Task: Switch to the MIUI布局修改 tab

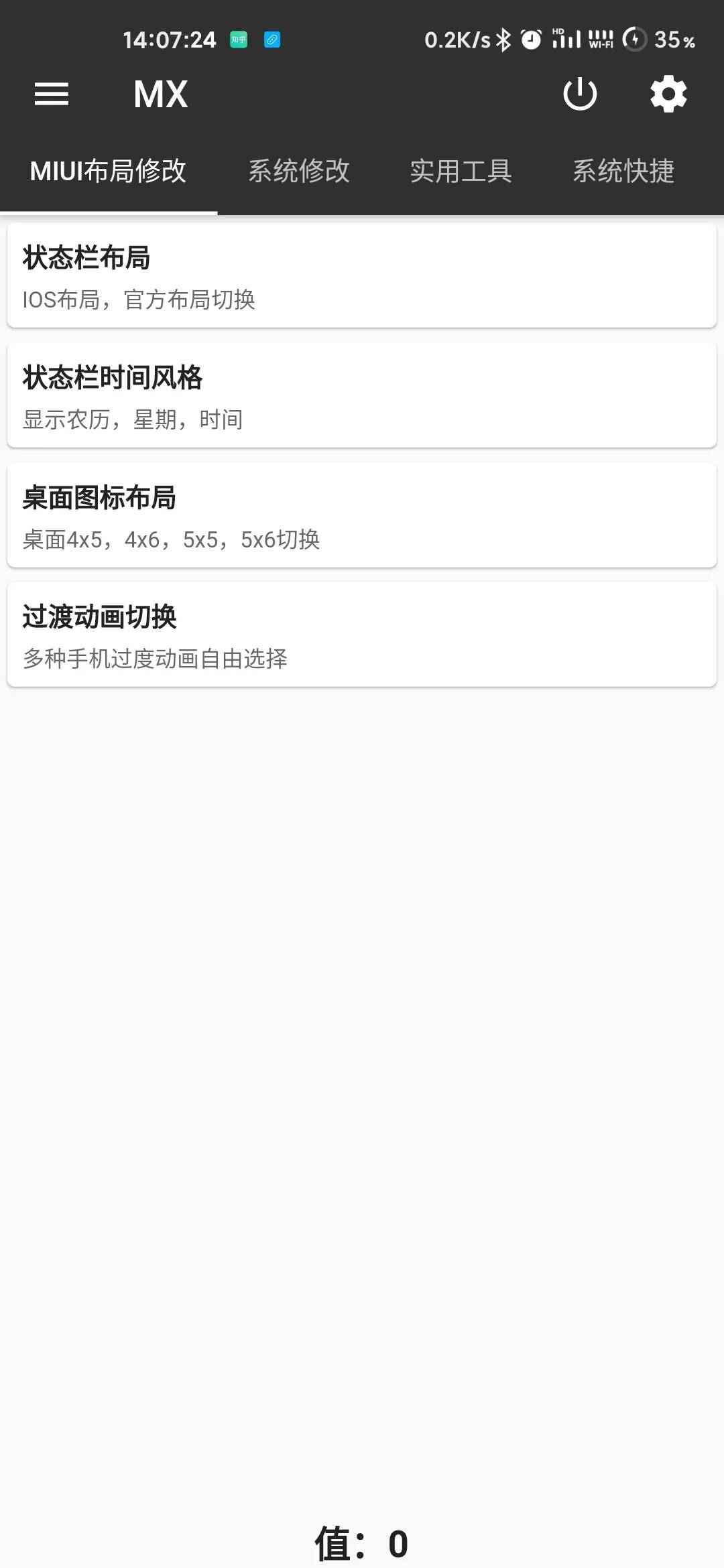Action: (109, 172)
